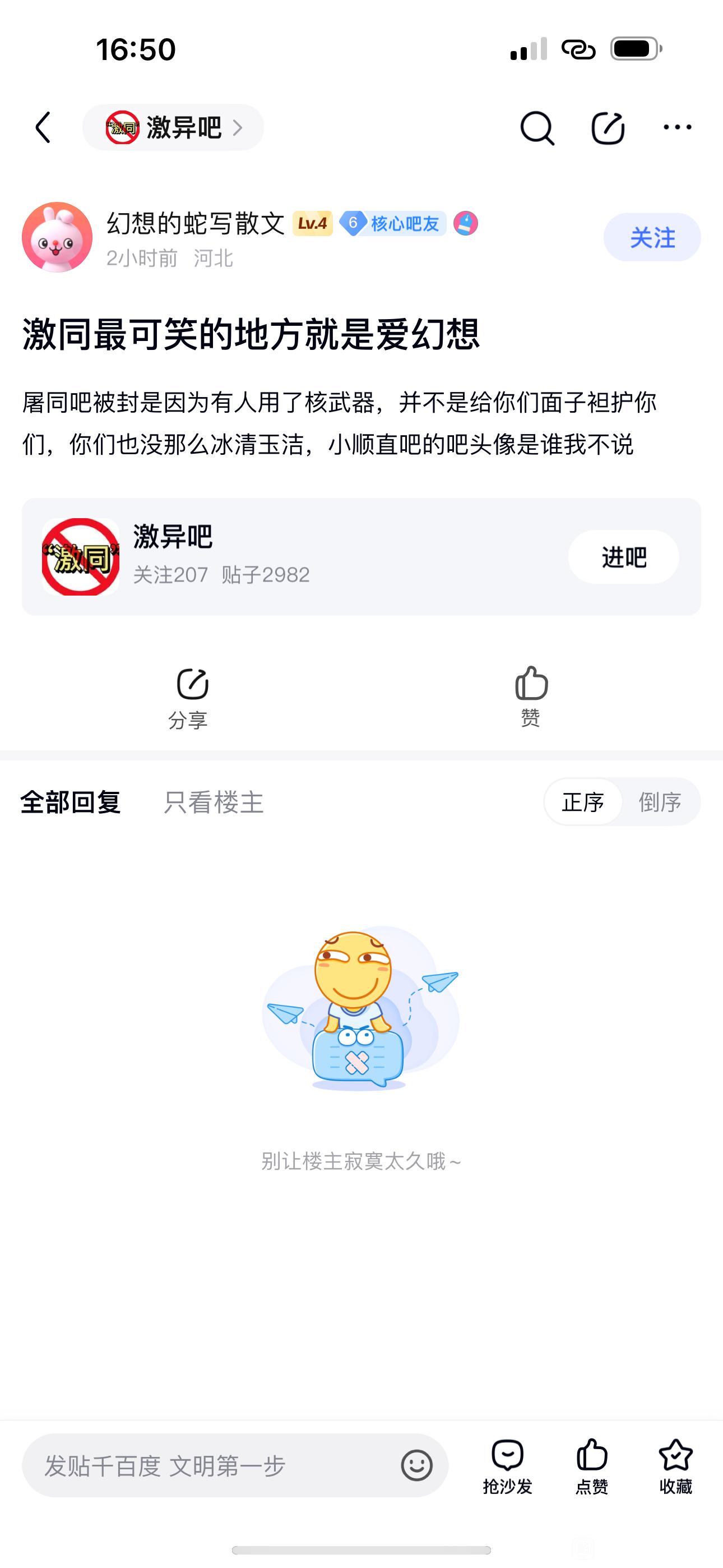The width and height of the screenshot is (723, 1568).
Task: Tap 抢沙发 to post first reply
Action: click(508, 1466)
